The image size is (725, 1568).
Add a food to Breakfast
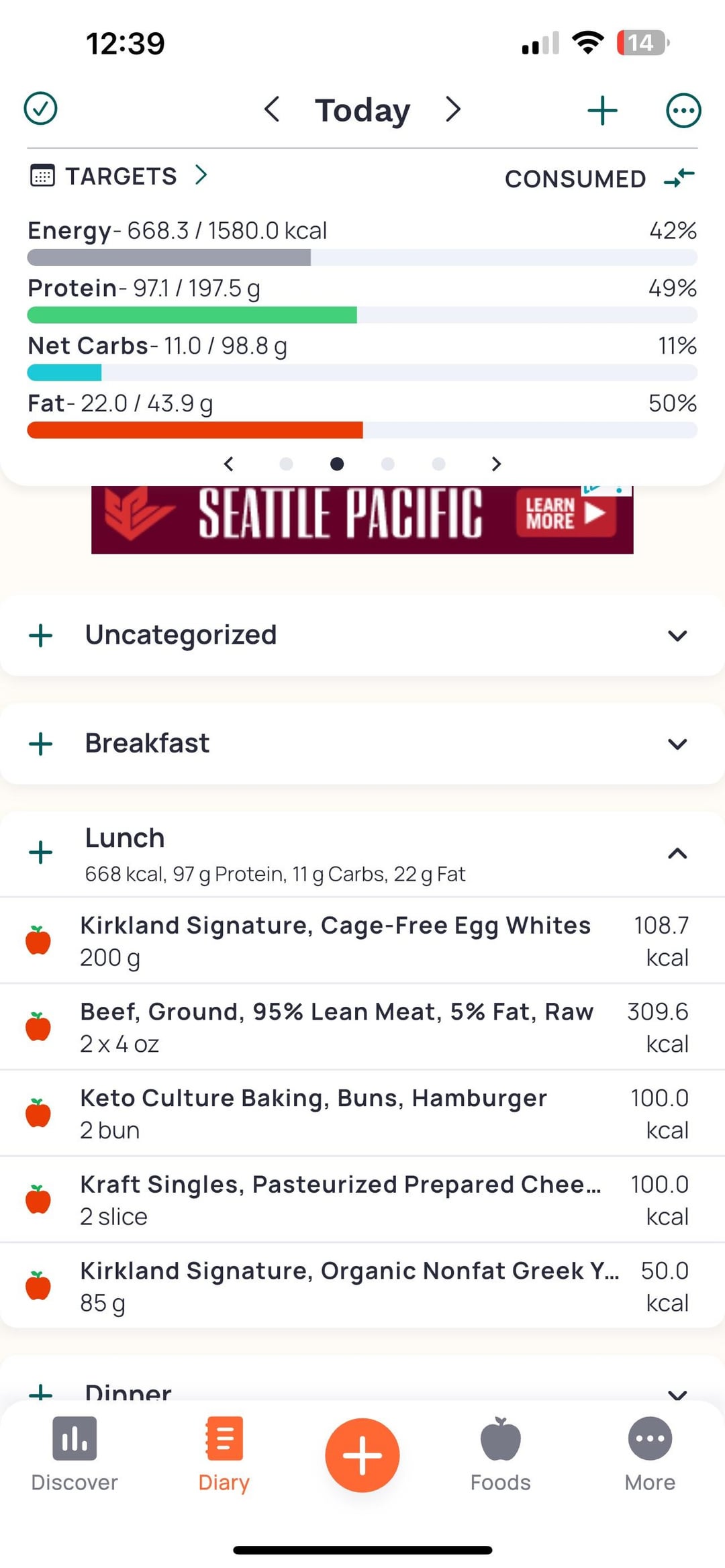41,744
